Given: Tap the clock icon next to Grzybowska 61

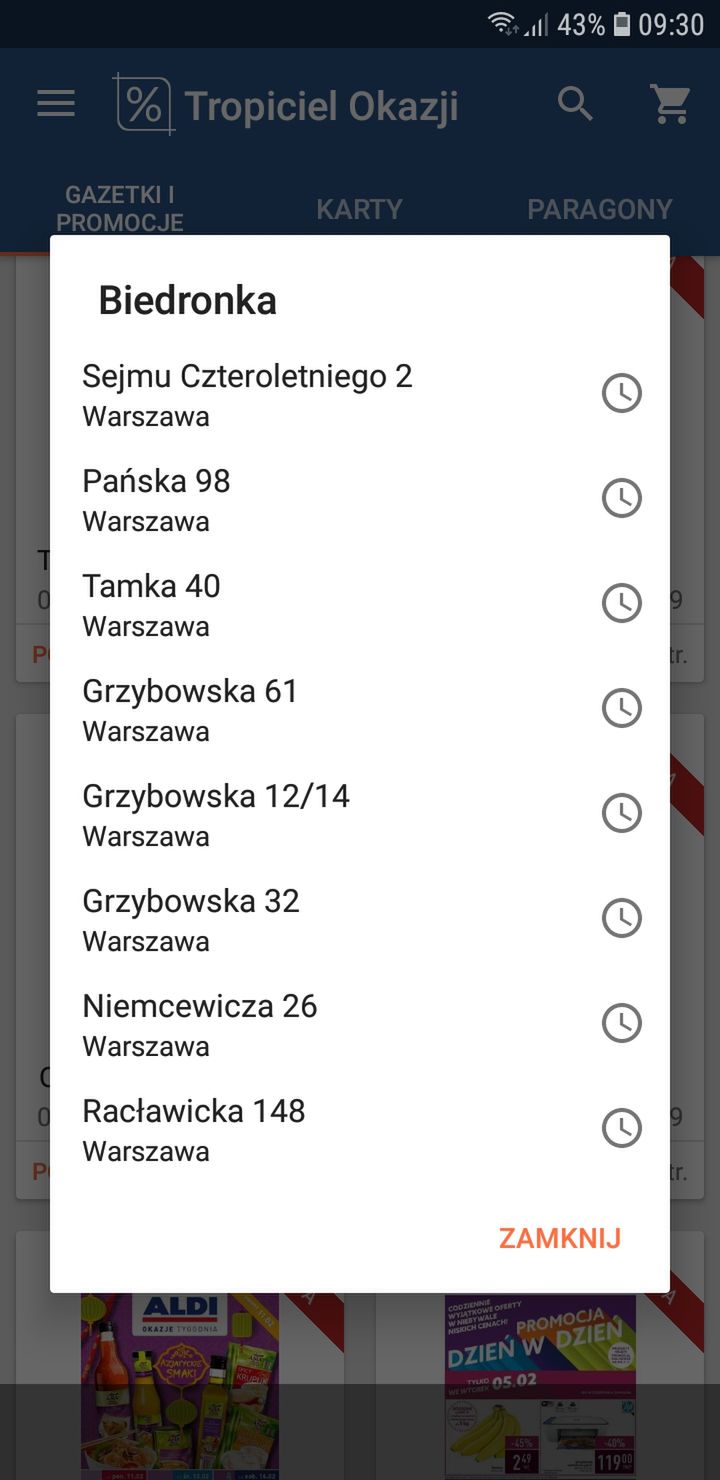Looking at the screenshot, I should [x=621, y=708].
